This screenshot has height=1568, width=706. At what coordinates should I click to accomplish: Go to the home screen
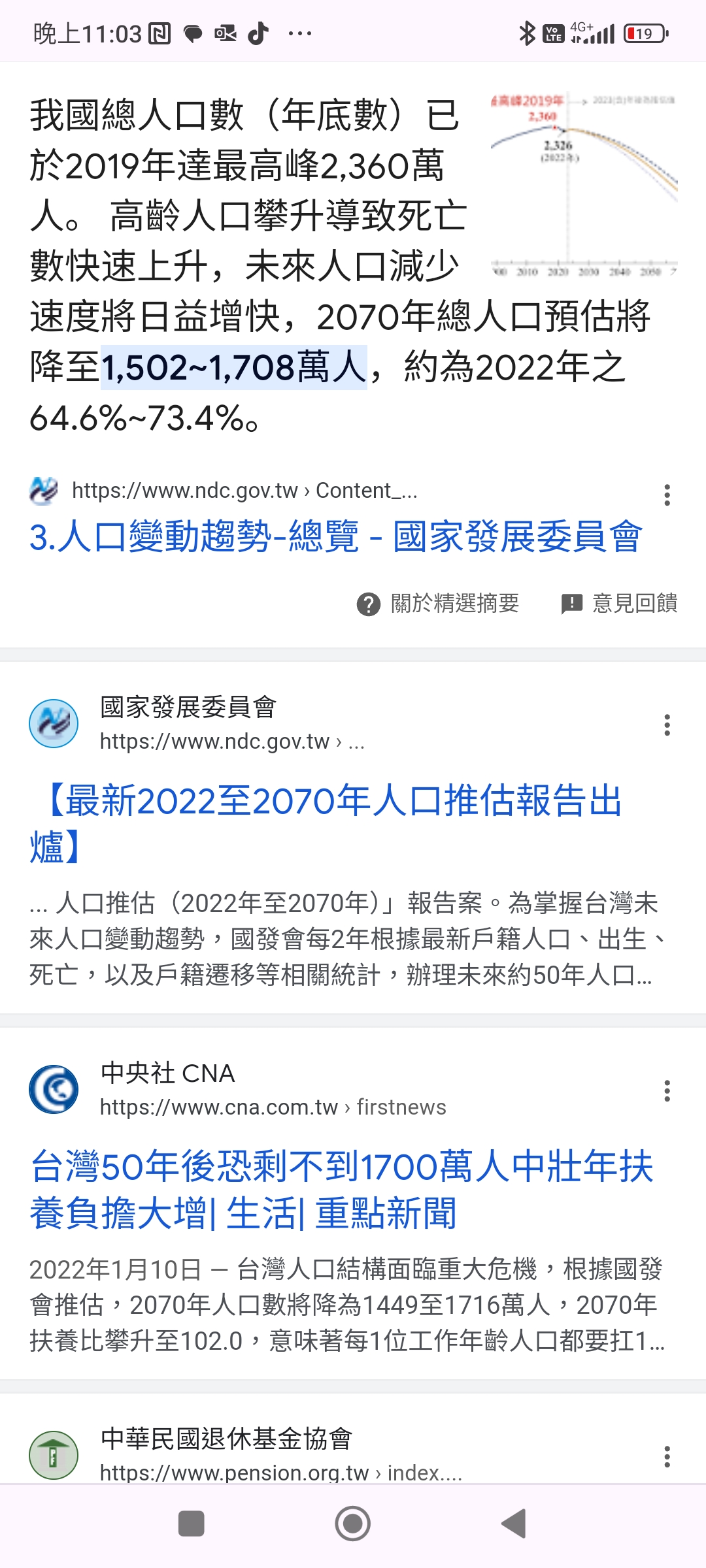[353, 1524]
